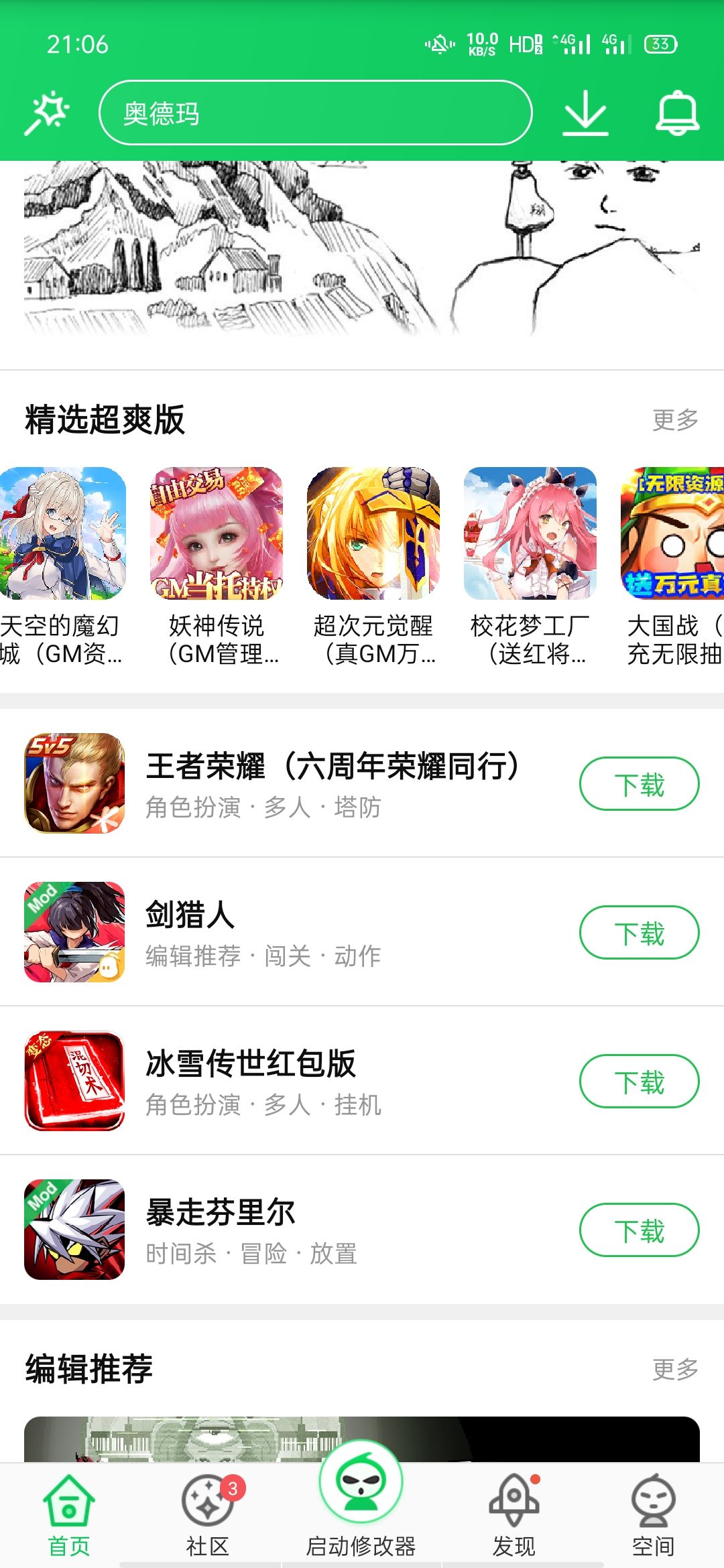Open the 超次元觉醒 game tile
The width and height of the screenshot is (724, 1568).
click(373, 566)
